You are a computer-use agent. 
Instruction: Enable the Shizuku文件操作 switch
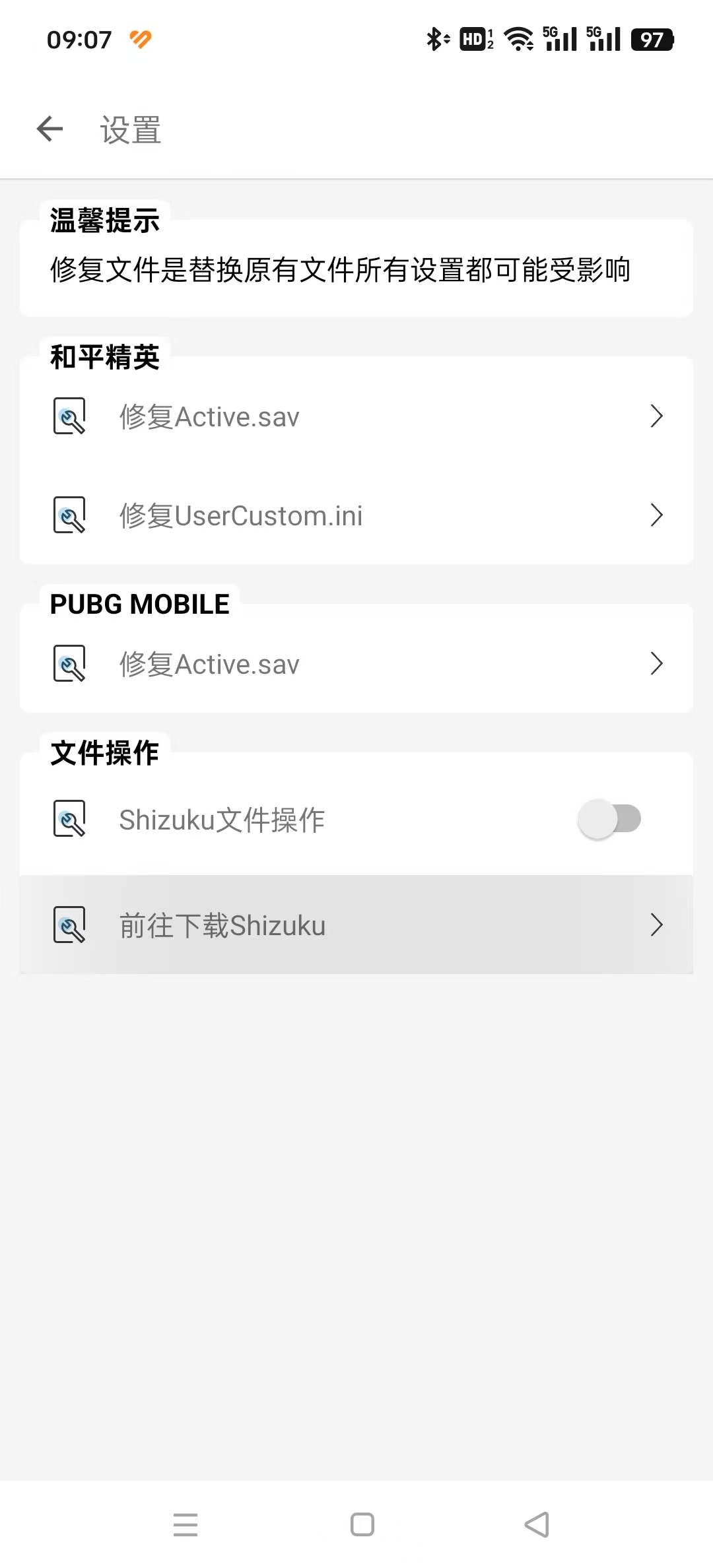click(x=609, y=820)
